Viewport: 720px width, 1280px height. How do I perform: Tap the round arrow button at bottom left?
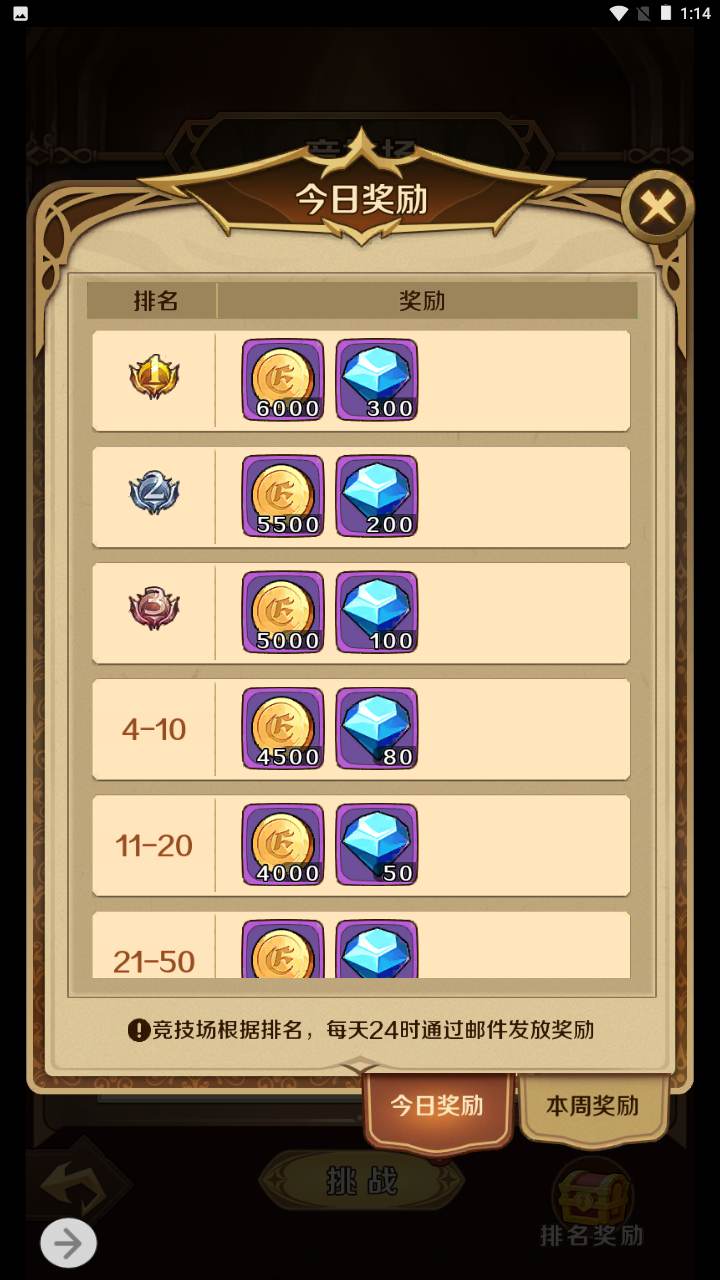click(69, 1244)
